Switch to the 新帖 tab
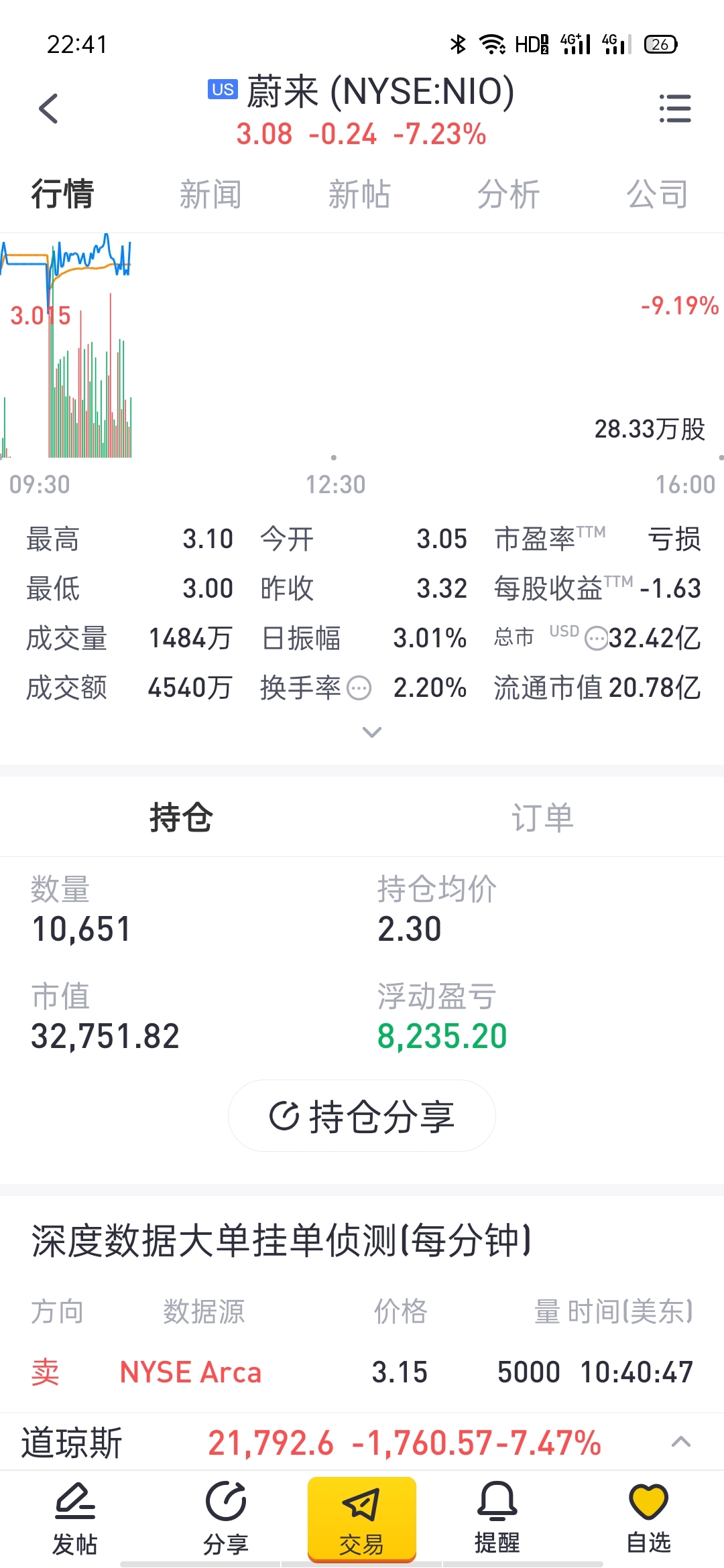Screen dimensions: 724x1568 click(x=359, y=194)
